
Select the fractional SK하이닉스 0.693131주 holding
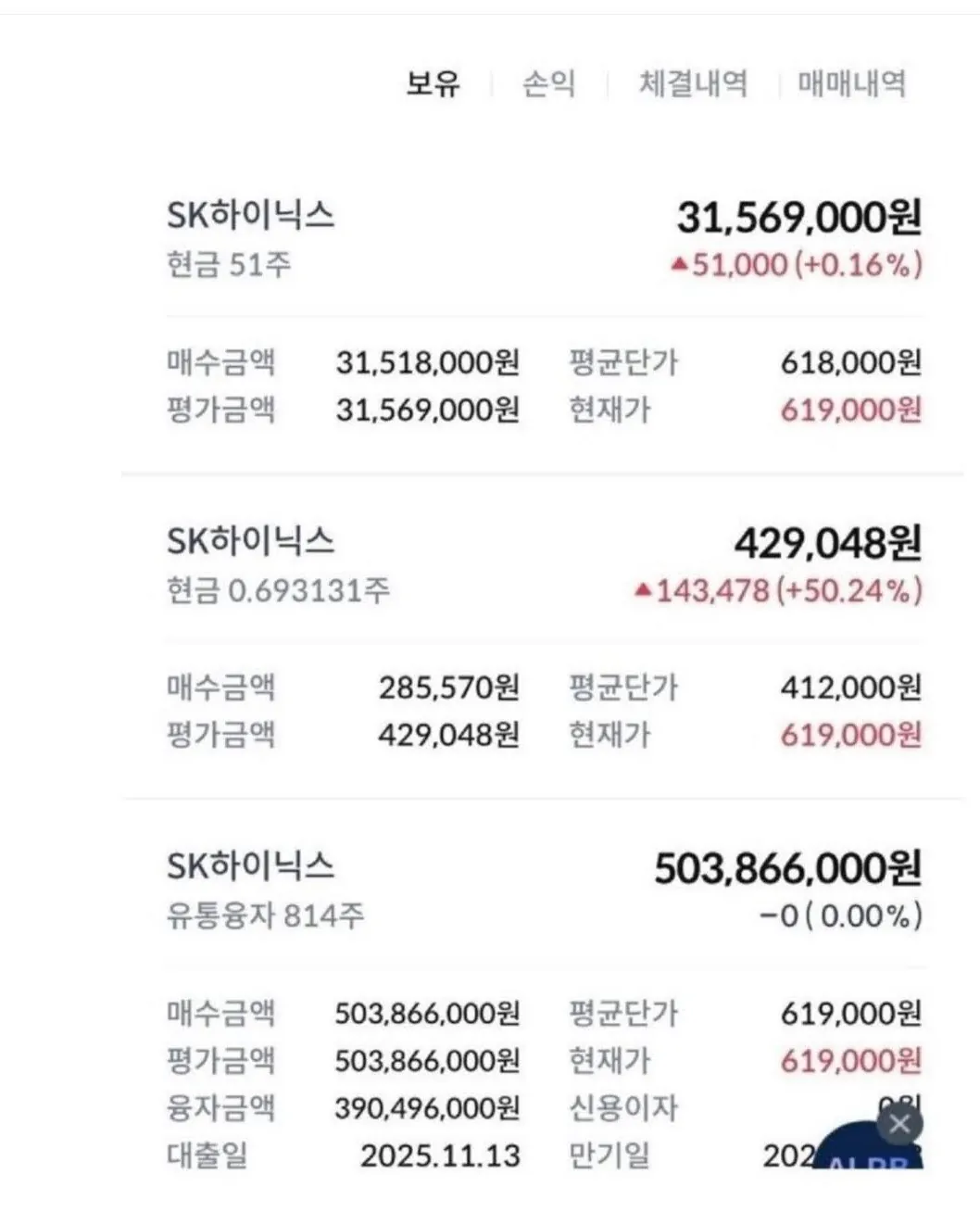pyautogui.click(x=254, y=540)
